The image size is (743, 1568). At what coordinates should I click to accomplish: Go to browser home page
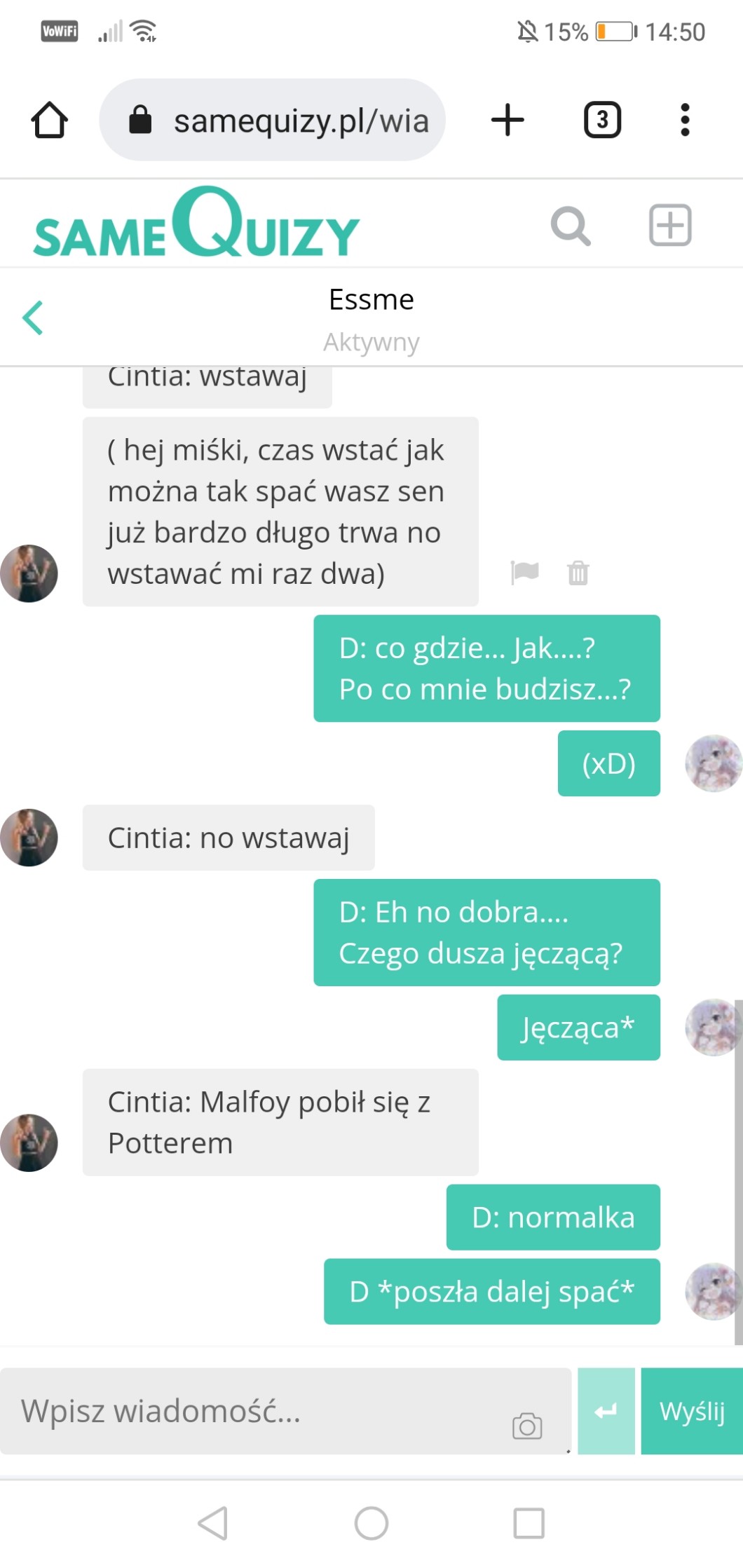click(x=50, y=120)
